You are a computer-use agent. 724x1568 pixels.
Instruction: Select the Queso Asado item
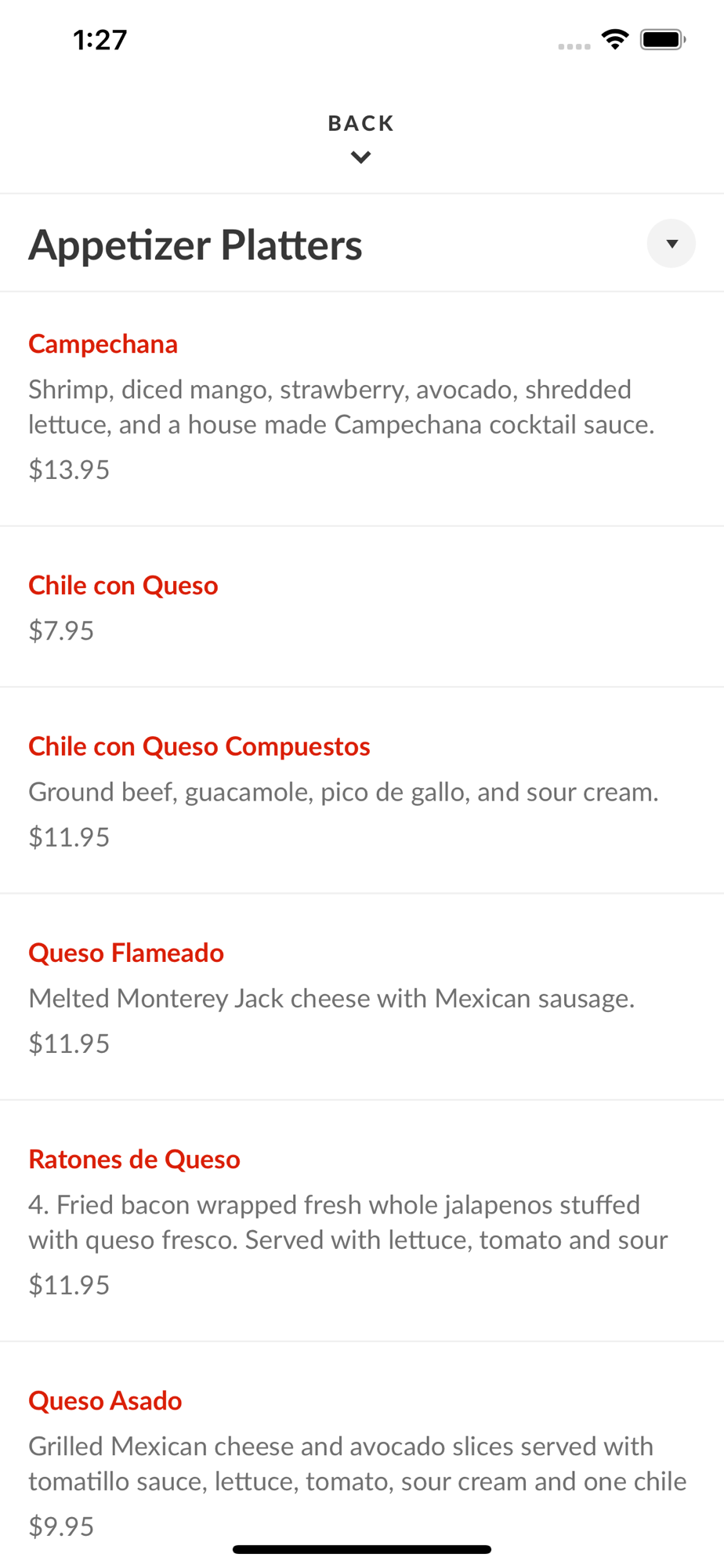click(x=362, y=1455)
